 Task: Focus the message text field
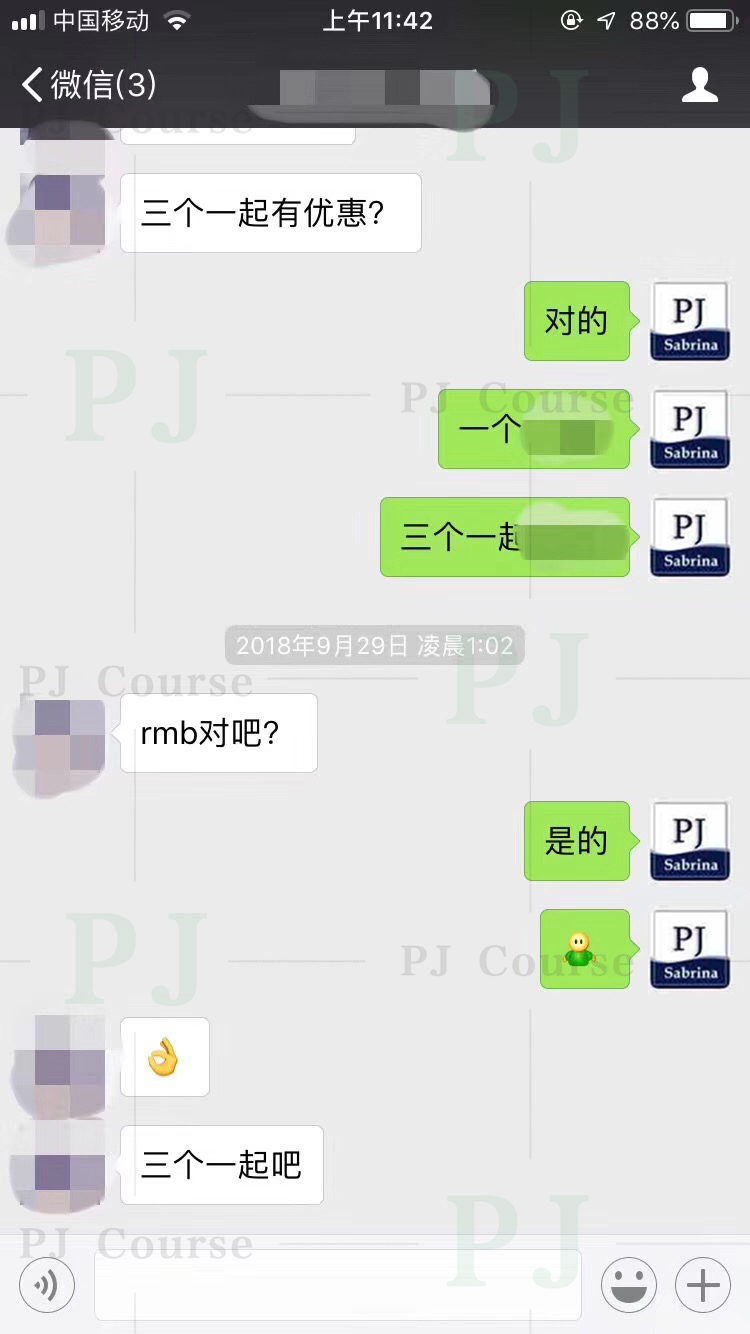click(337, 1284)
